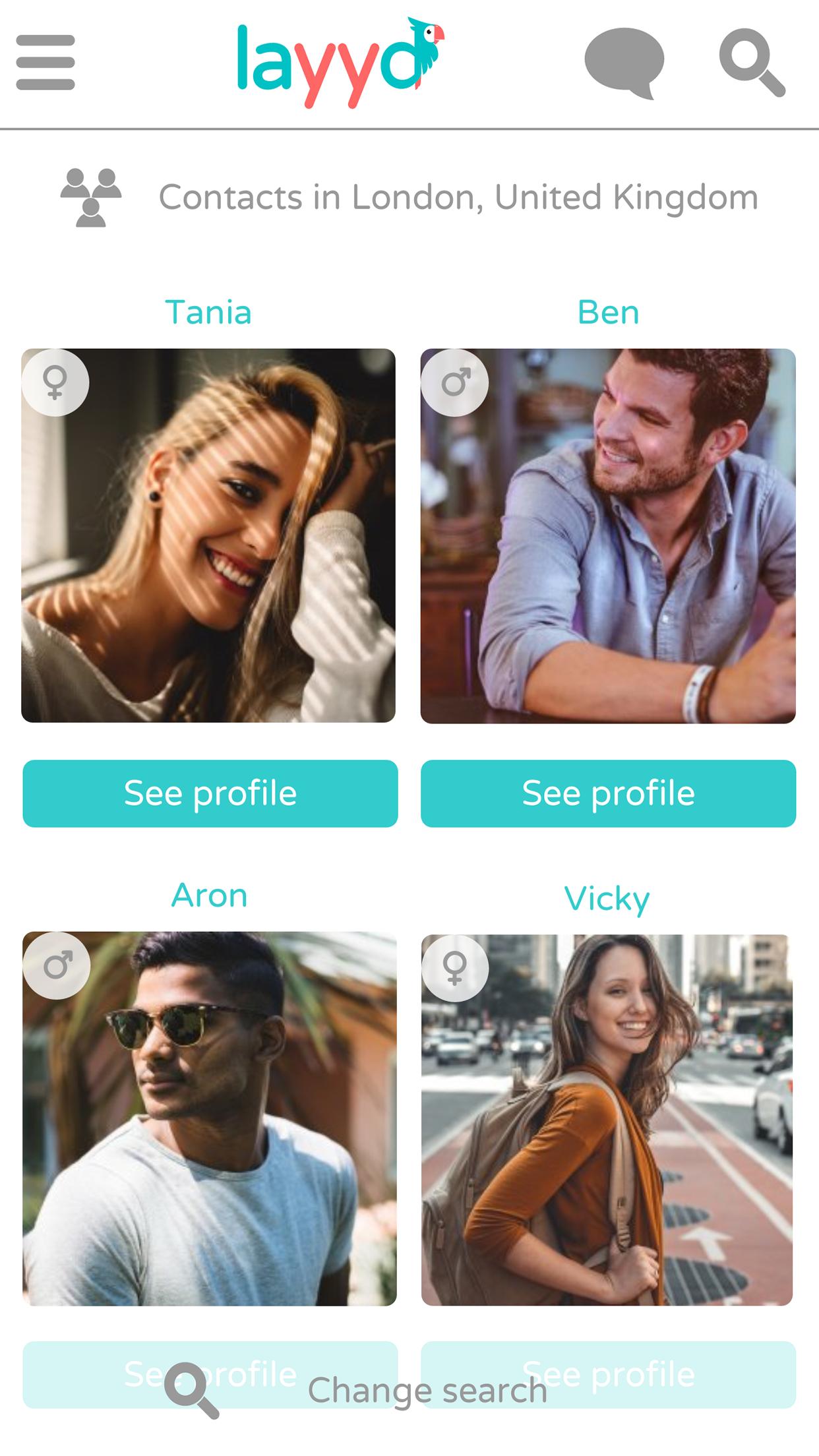Open Aron's photo card

click(x=210, y=1118)
